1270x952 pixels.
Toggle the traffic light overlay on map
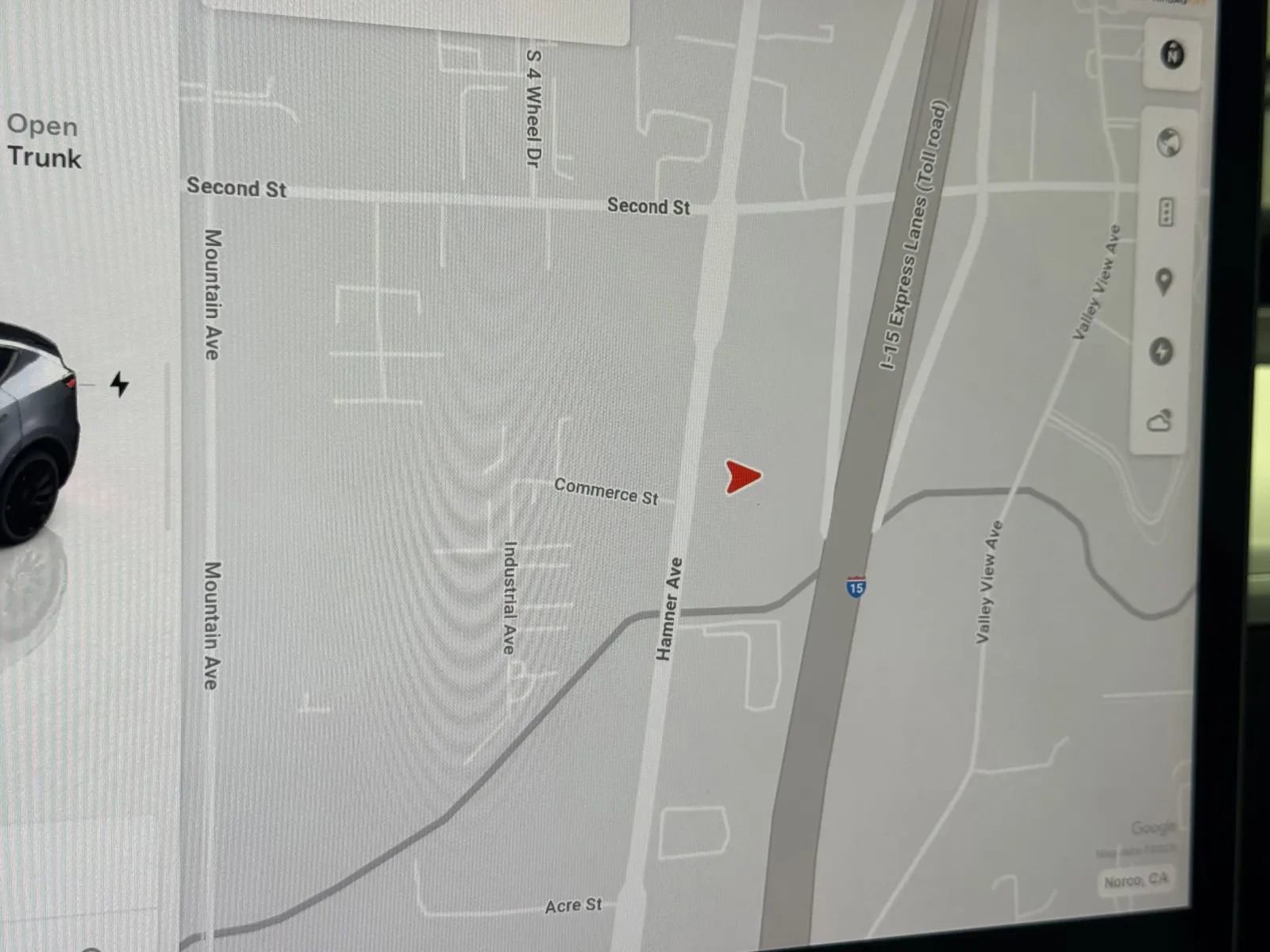pyautogui.click(x=1166, y=213)
